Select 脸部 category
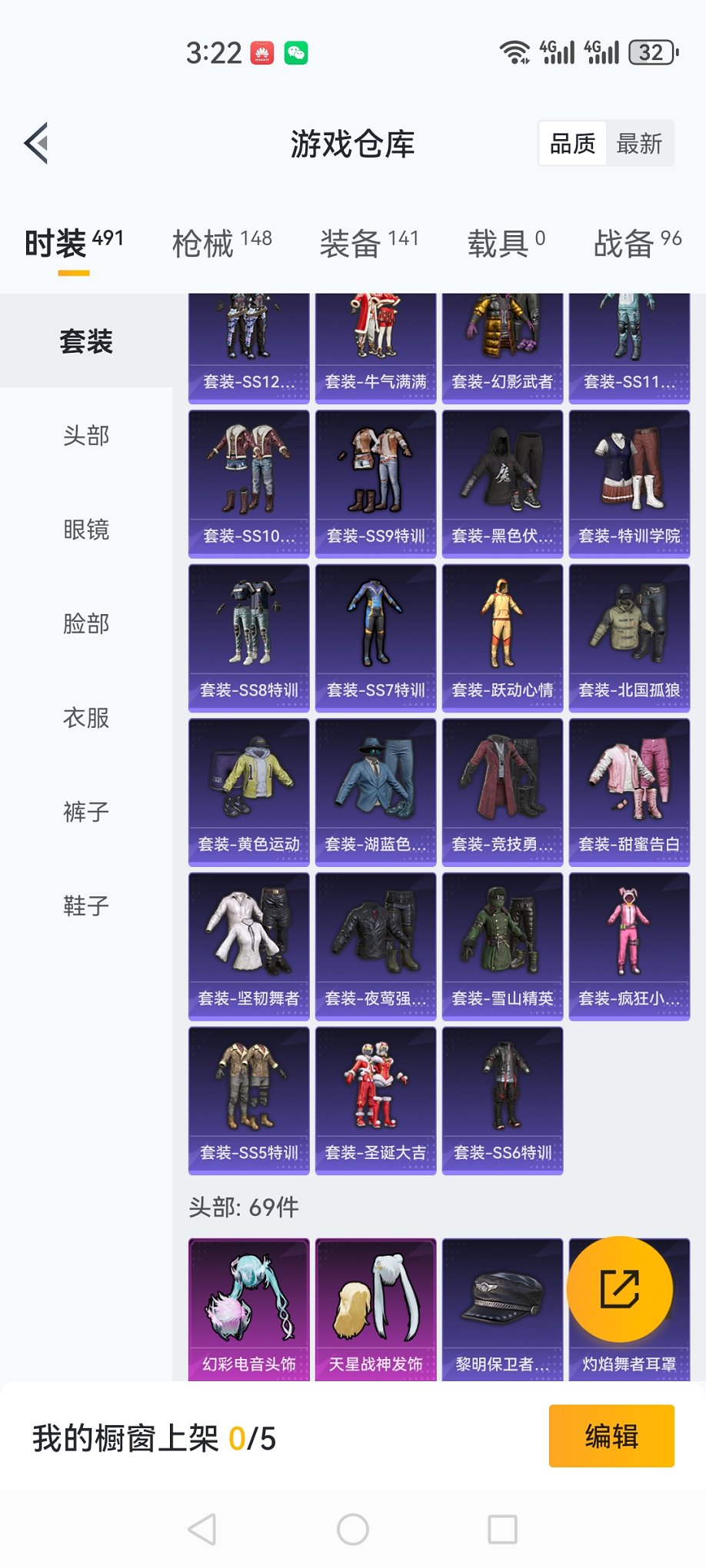Screen dimensions: 706x1568 (x=86, y=623)
